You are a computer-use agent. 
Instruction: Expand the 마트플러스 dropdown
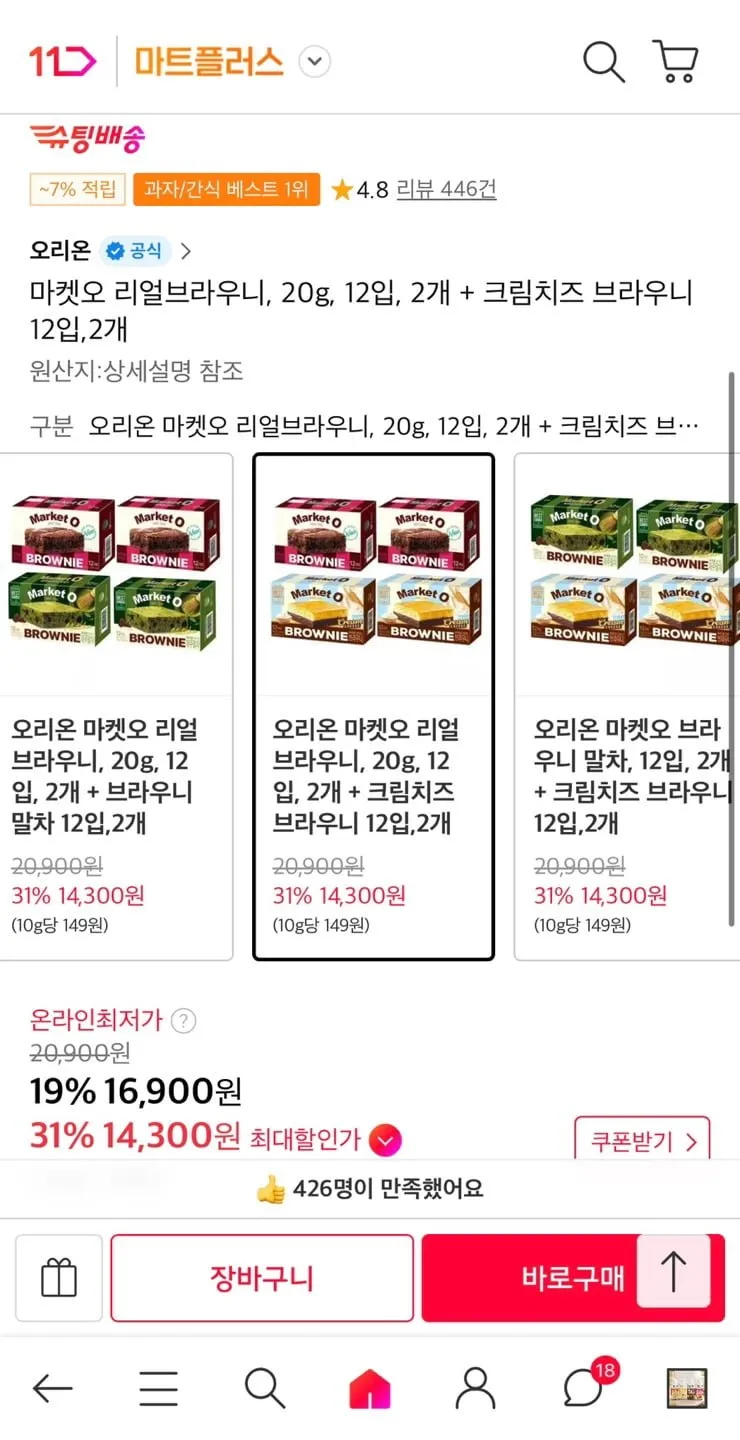(315, 62)
